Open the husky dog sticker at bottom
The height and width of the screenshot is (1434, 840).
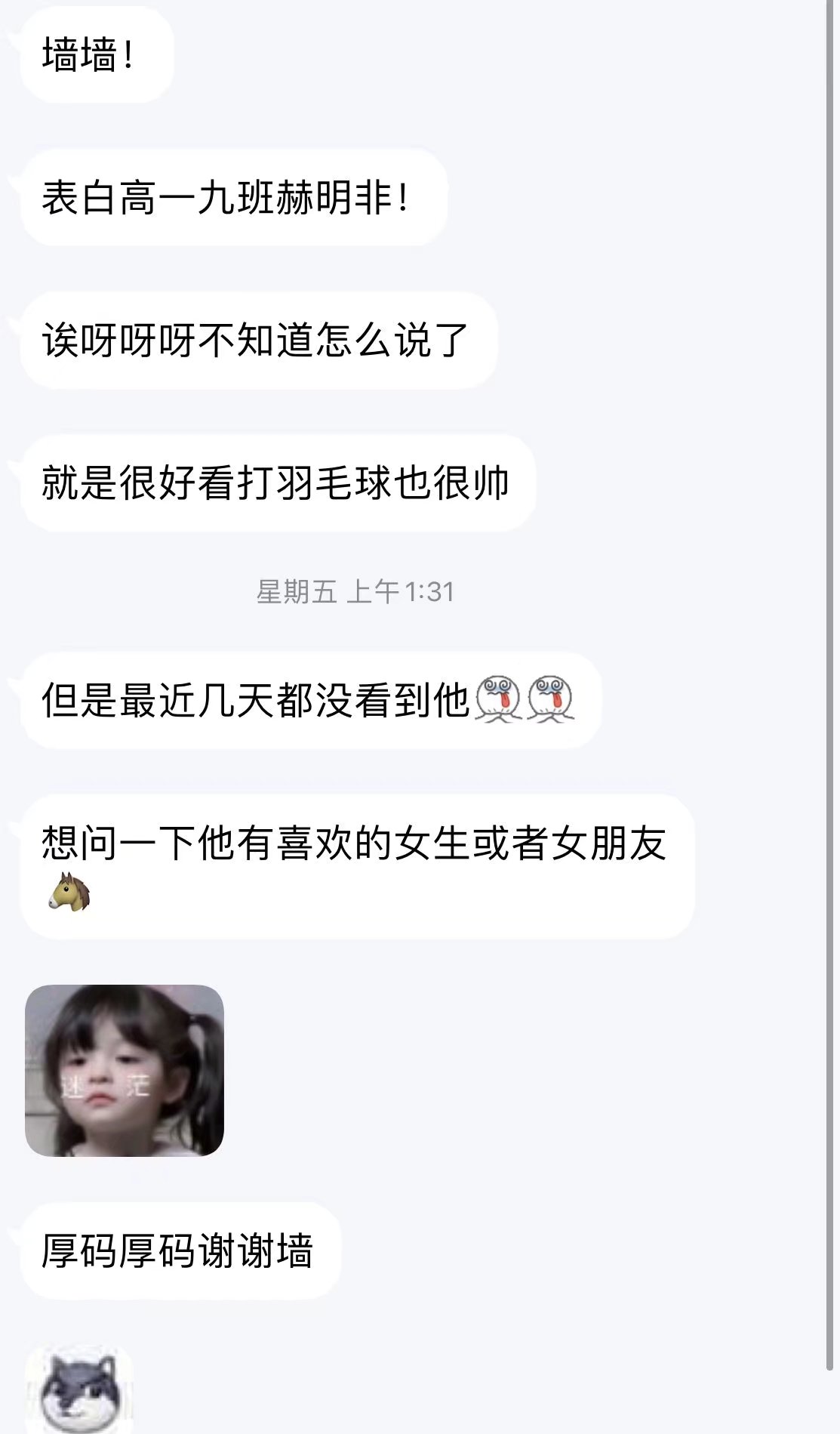pyautogui.click(x=79, y=1391)
